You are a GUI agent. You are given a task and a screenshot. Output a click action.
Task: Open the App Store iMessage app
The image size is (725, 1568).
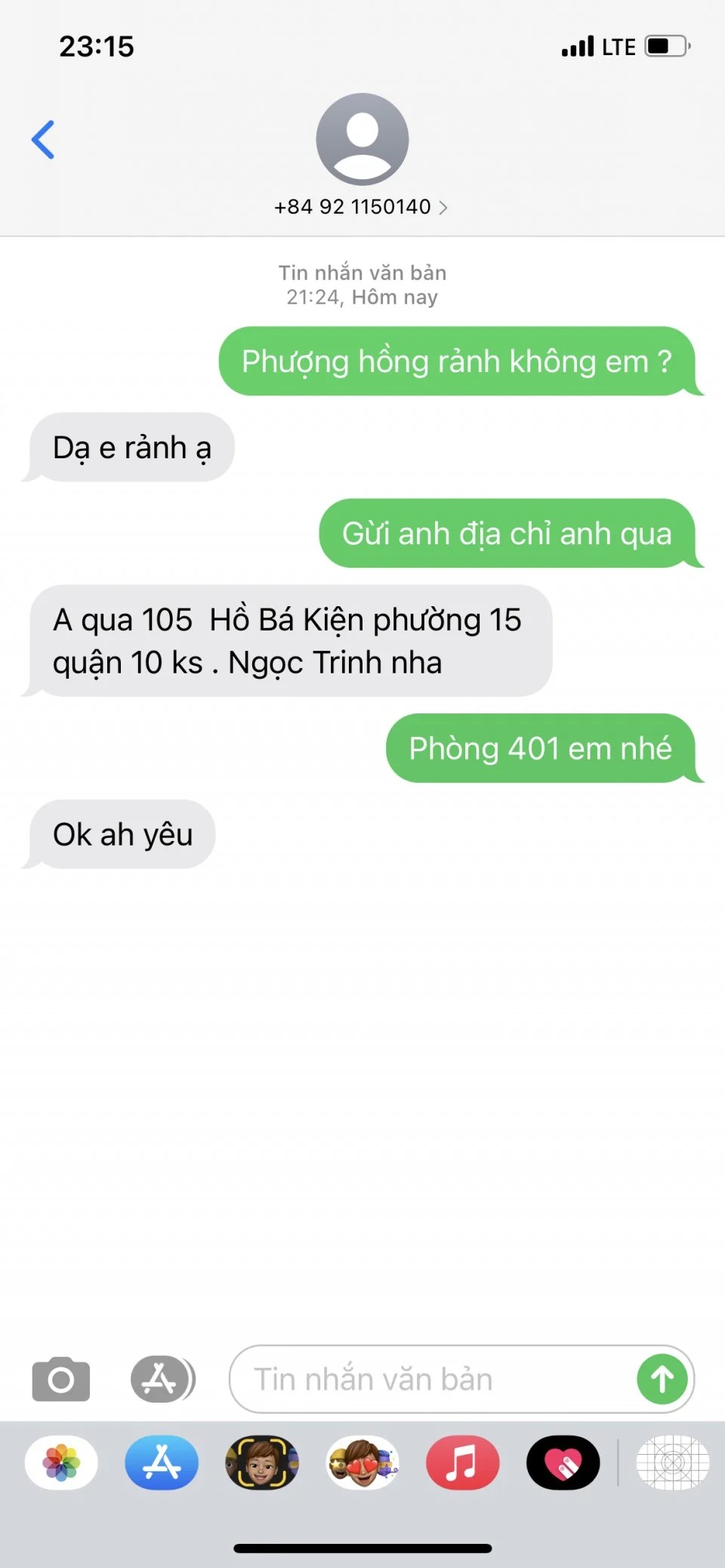162,1462
